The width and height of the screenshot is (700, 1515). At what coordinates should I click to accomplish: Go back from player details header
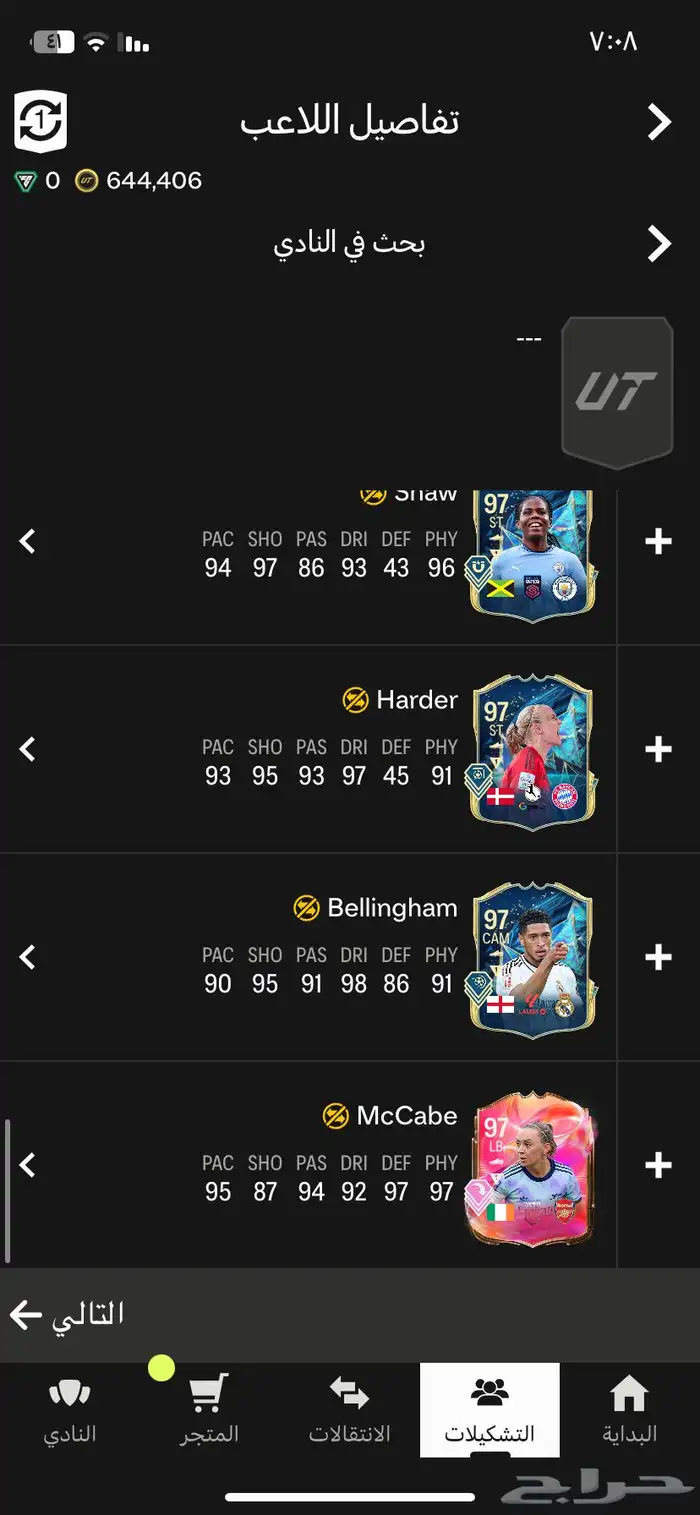click(x=659, y=123)
